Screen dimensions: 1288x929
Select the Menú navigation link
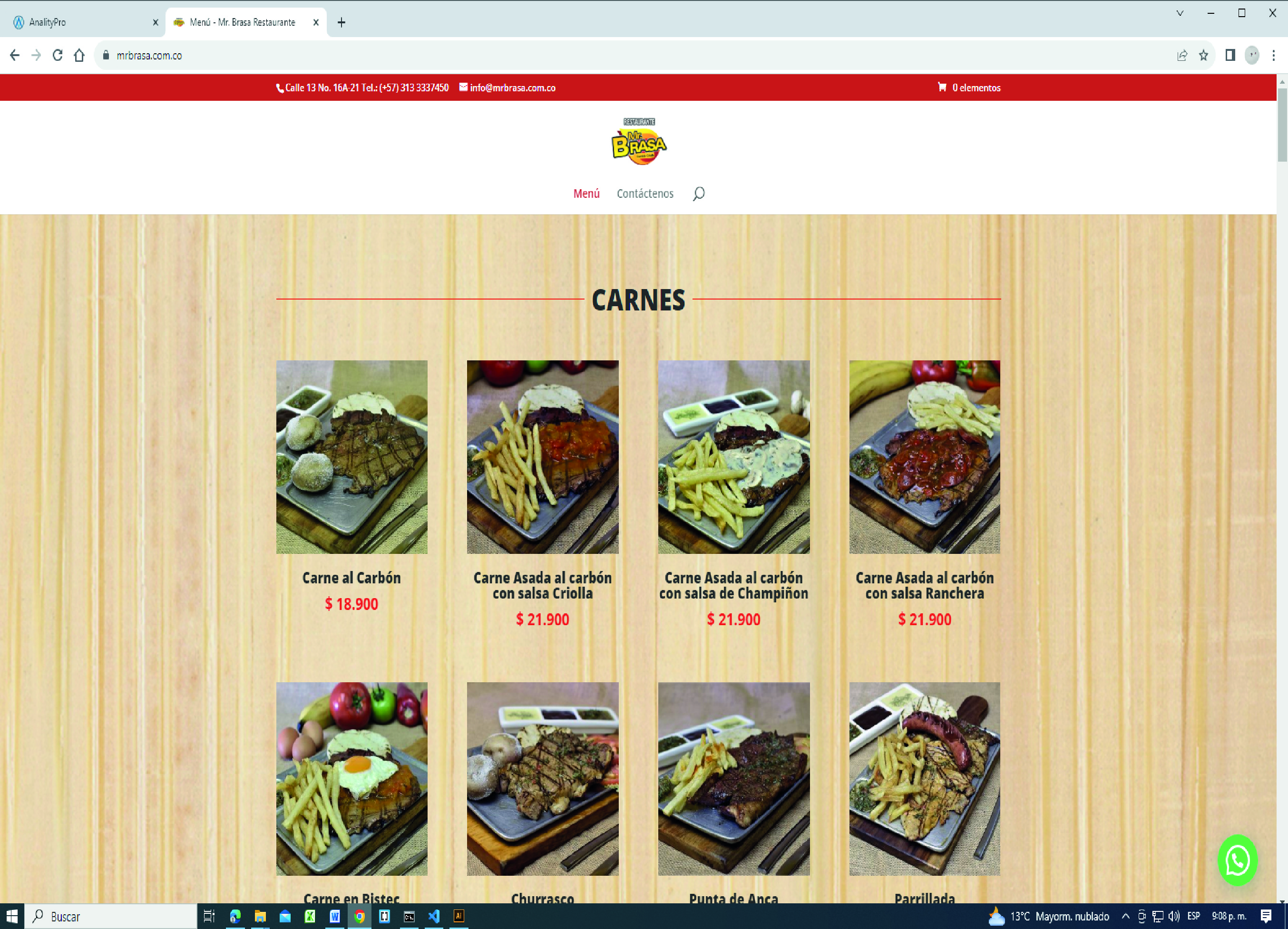[586, 194]
